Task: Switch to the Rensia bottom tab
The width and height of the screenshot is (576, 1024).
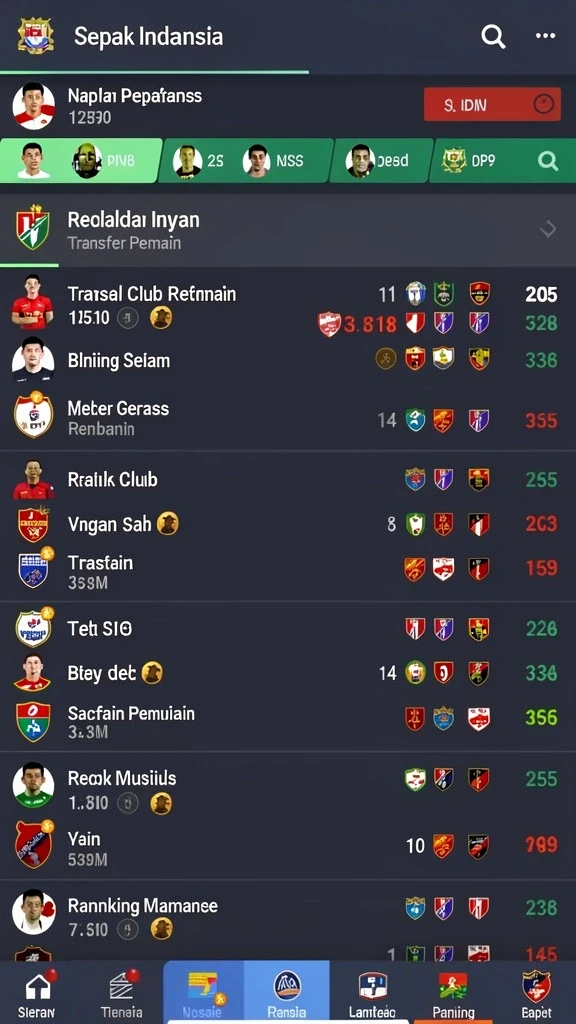Action: pos(287,993)
